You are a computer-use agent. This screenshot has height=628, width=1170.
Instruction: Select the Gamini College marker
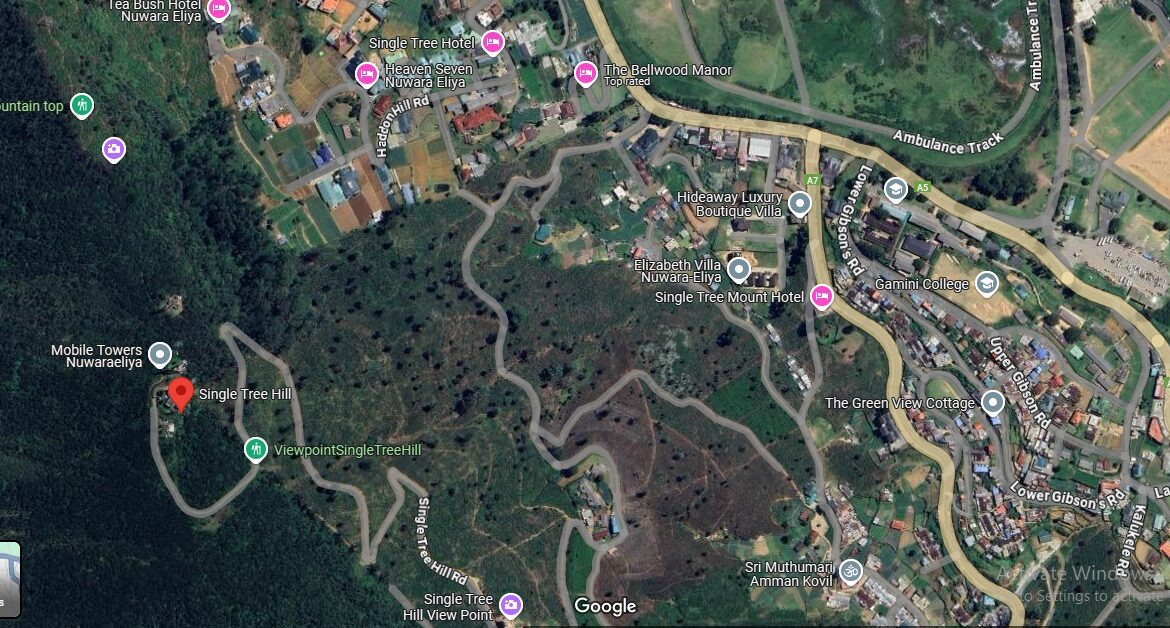987,284
